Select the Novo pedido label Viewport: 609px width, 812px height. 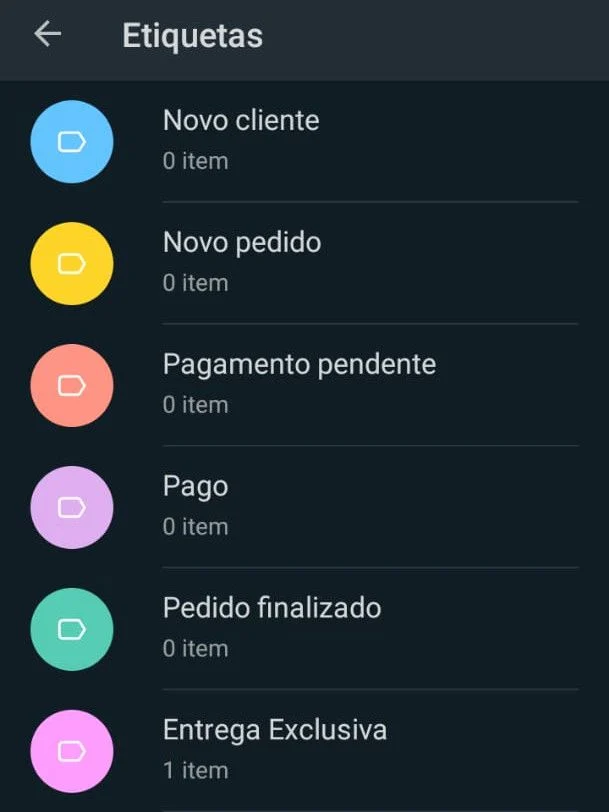(x=242, y=261)
